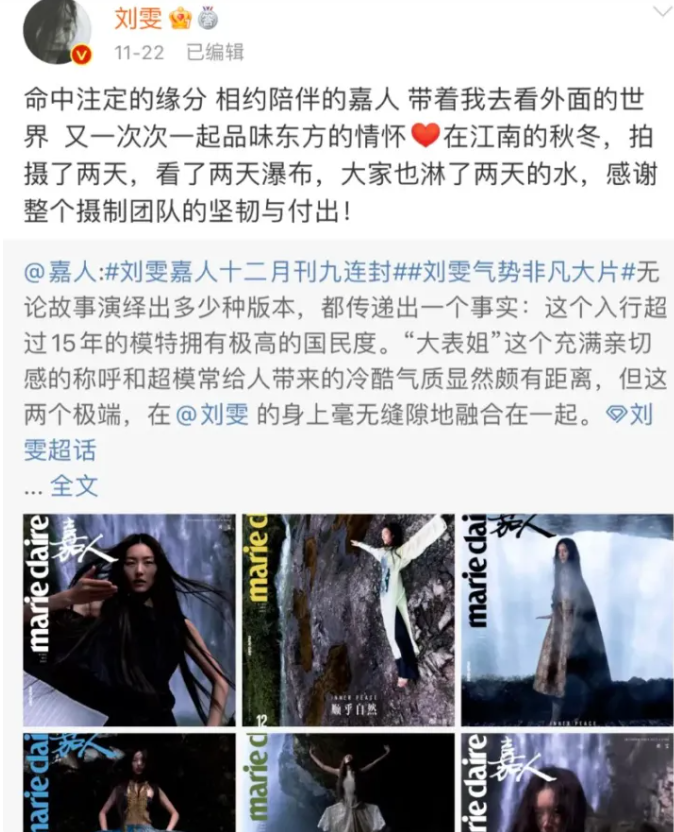Open second cover photo on rock cliff
The width and height of the screenshot is (674, 832).
coord(347,620)
